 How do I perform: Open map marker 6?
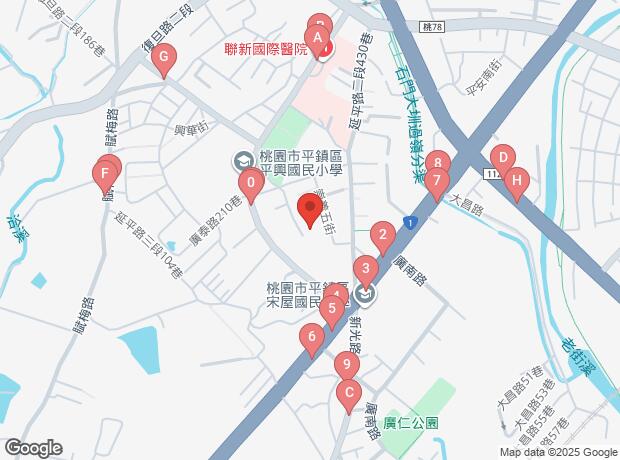click(x=312, y=338)
